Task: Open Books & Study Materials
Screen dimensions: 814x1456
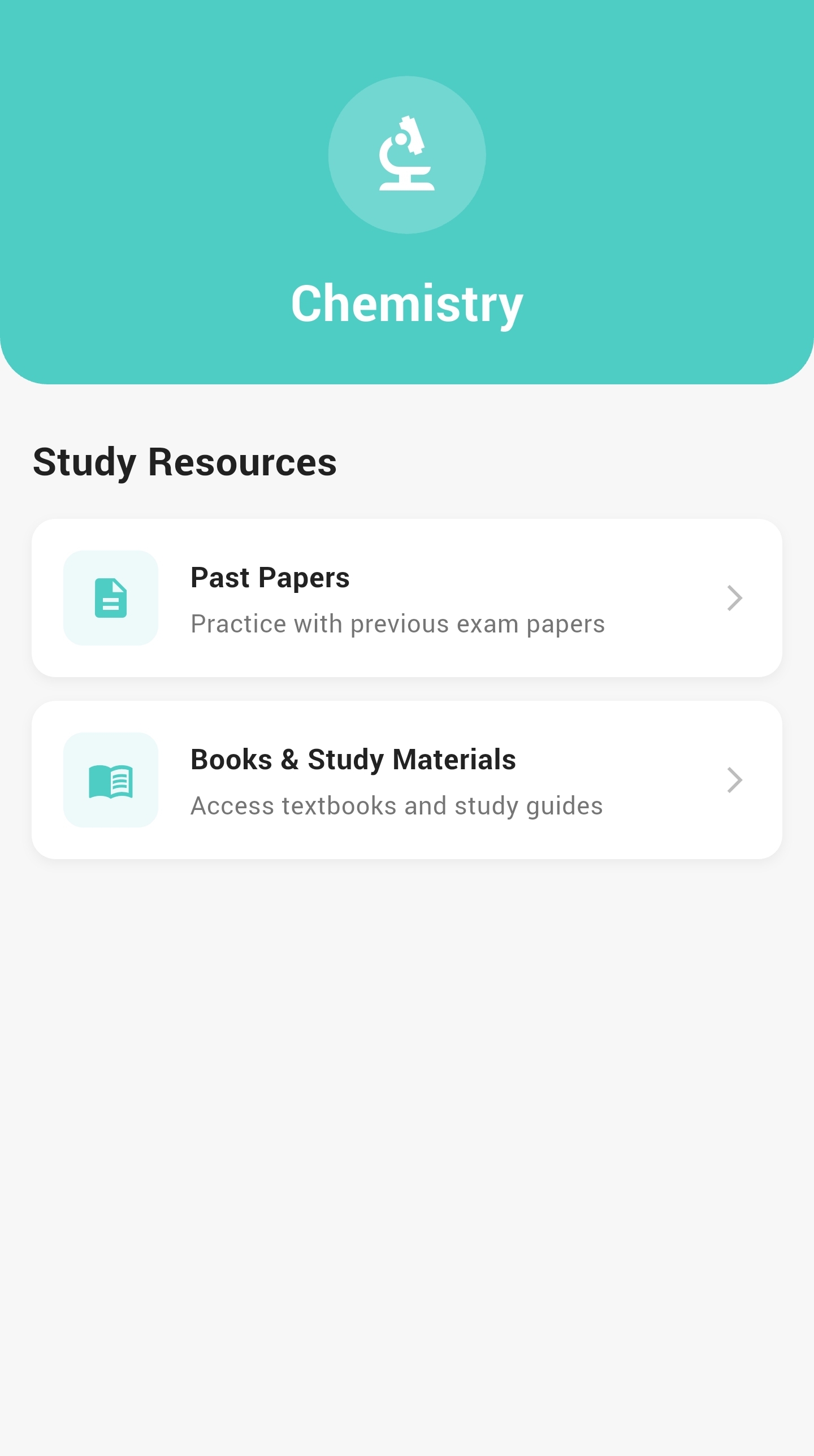Action: (x=407, y=780)
